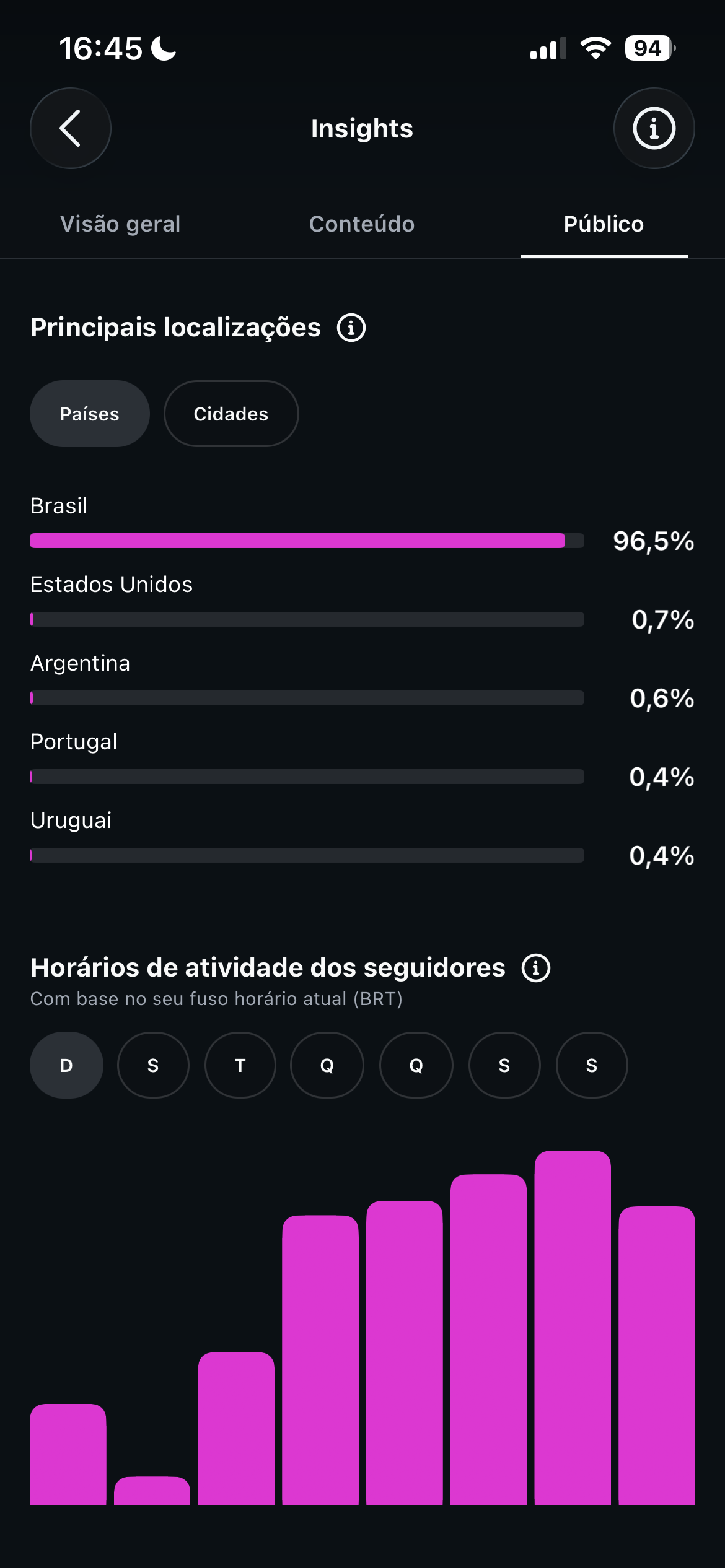Switch to the Conteúdo tab
The height and width of the screenshot is (1568, 725).
click(362, 224)
